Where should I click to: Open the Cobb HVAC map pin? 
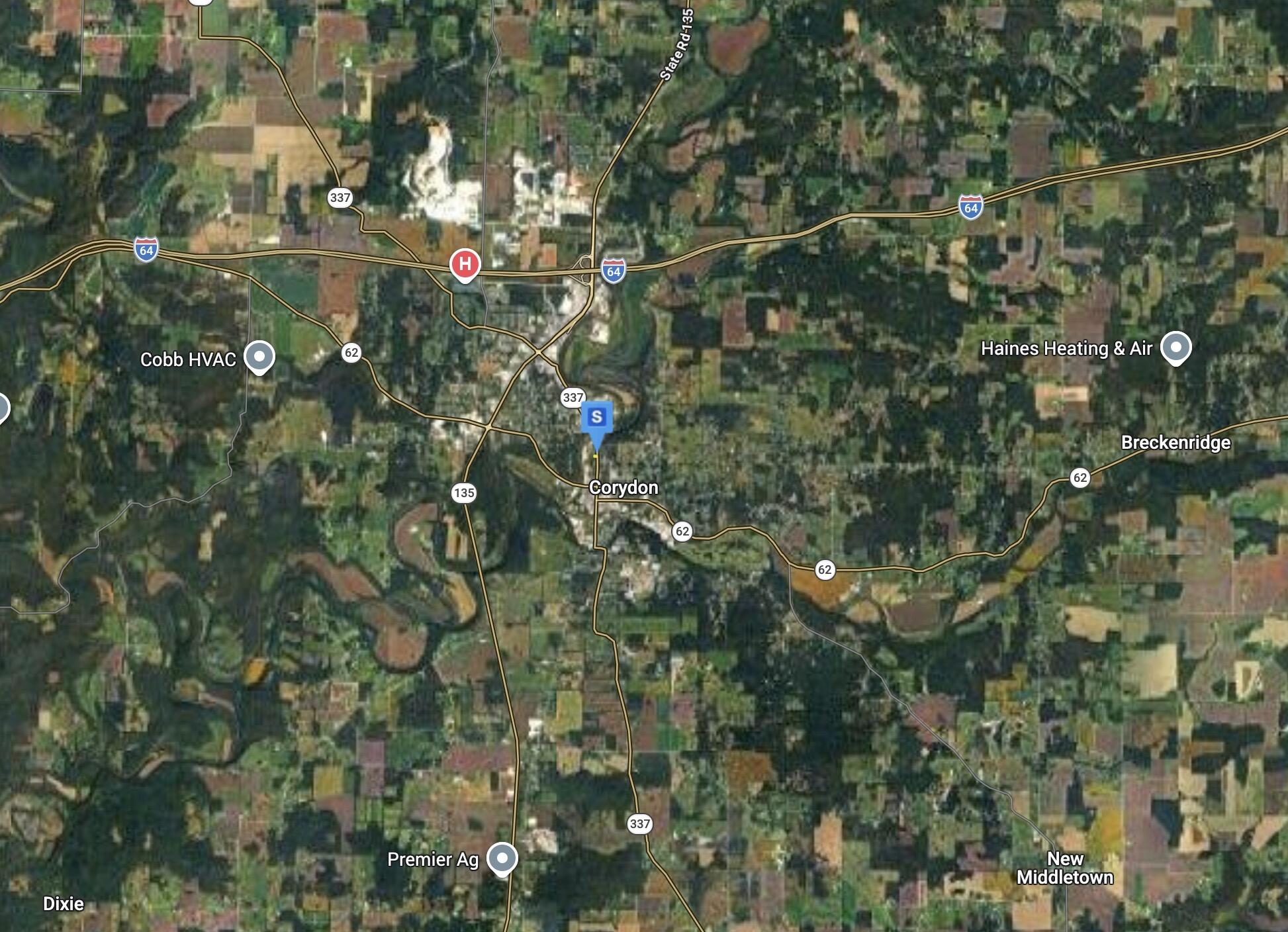259,356
